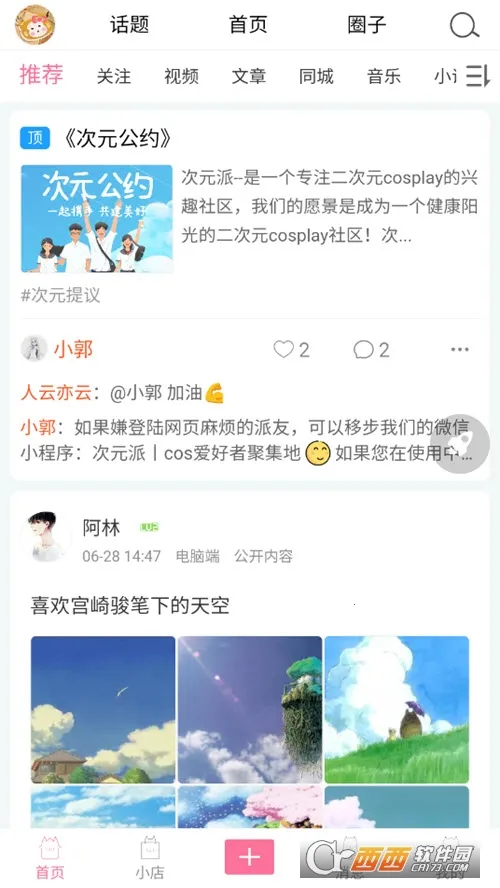Open profile avatar in top bar
The image size is (500, 888).
(x=35, y=25)
